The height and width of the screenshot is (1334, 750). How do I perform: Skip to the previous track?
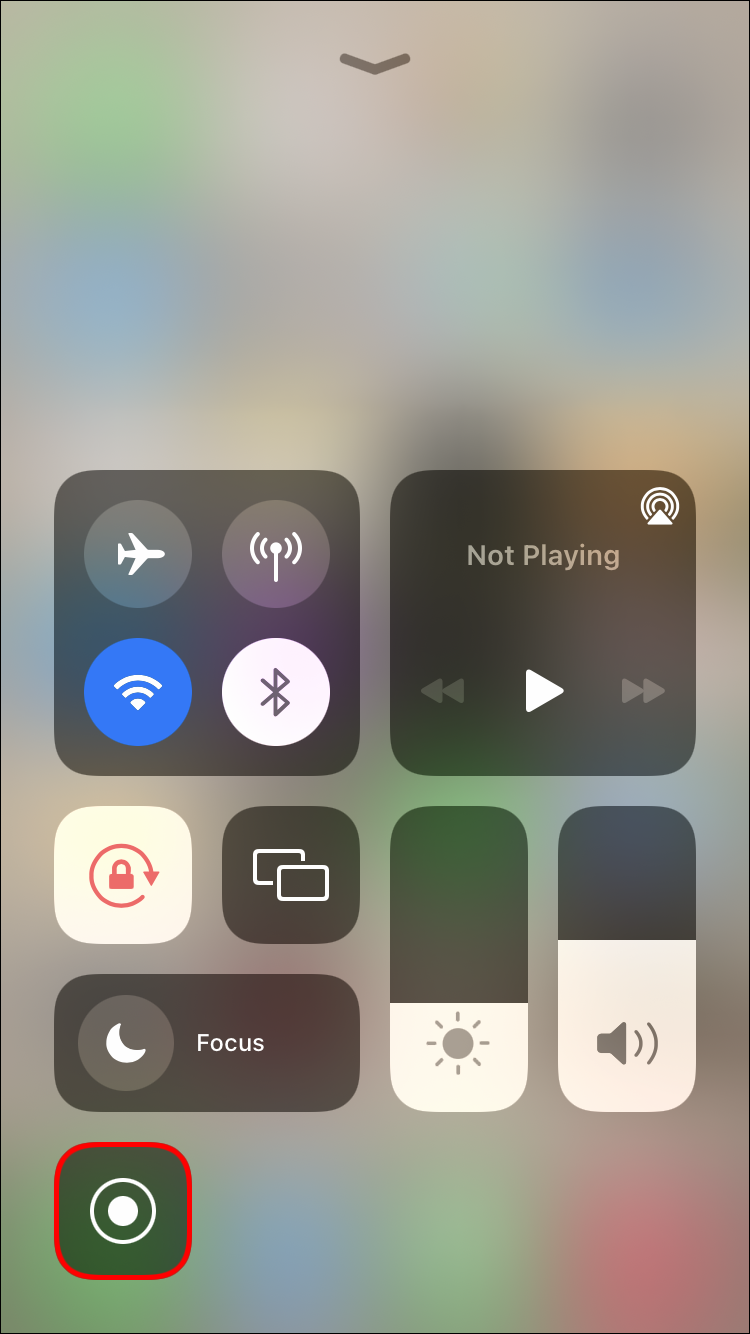coord(443,691)
